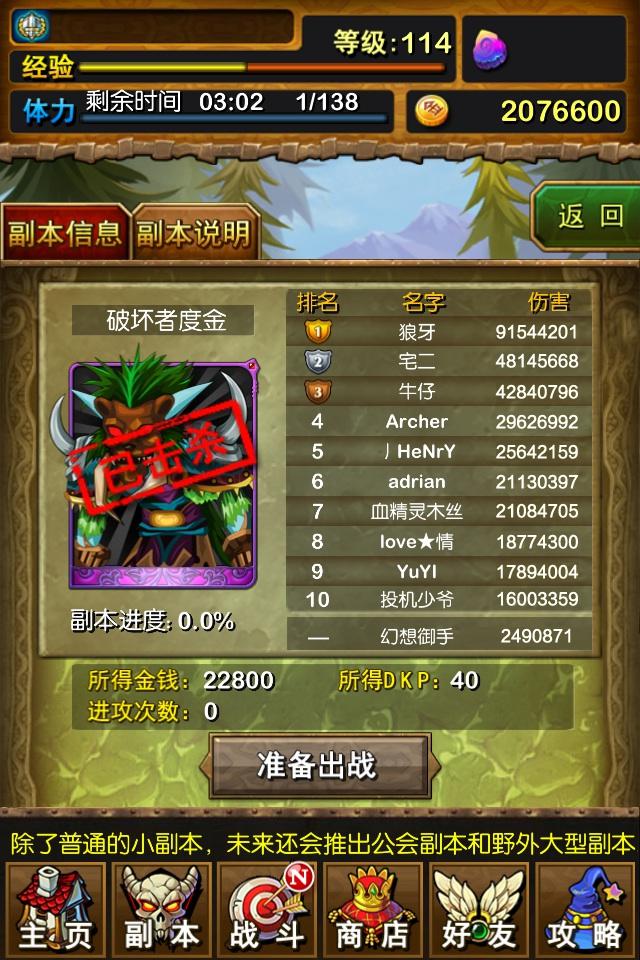Open the 商店 shop
Viewport: 640px width, 960px height.
click(x=372, y=909)
